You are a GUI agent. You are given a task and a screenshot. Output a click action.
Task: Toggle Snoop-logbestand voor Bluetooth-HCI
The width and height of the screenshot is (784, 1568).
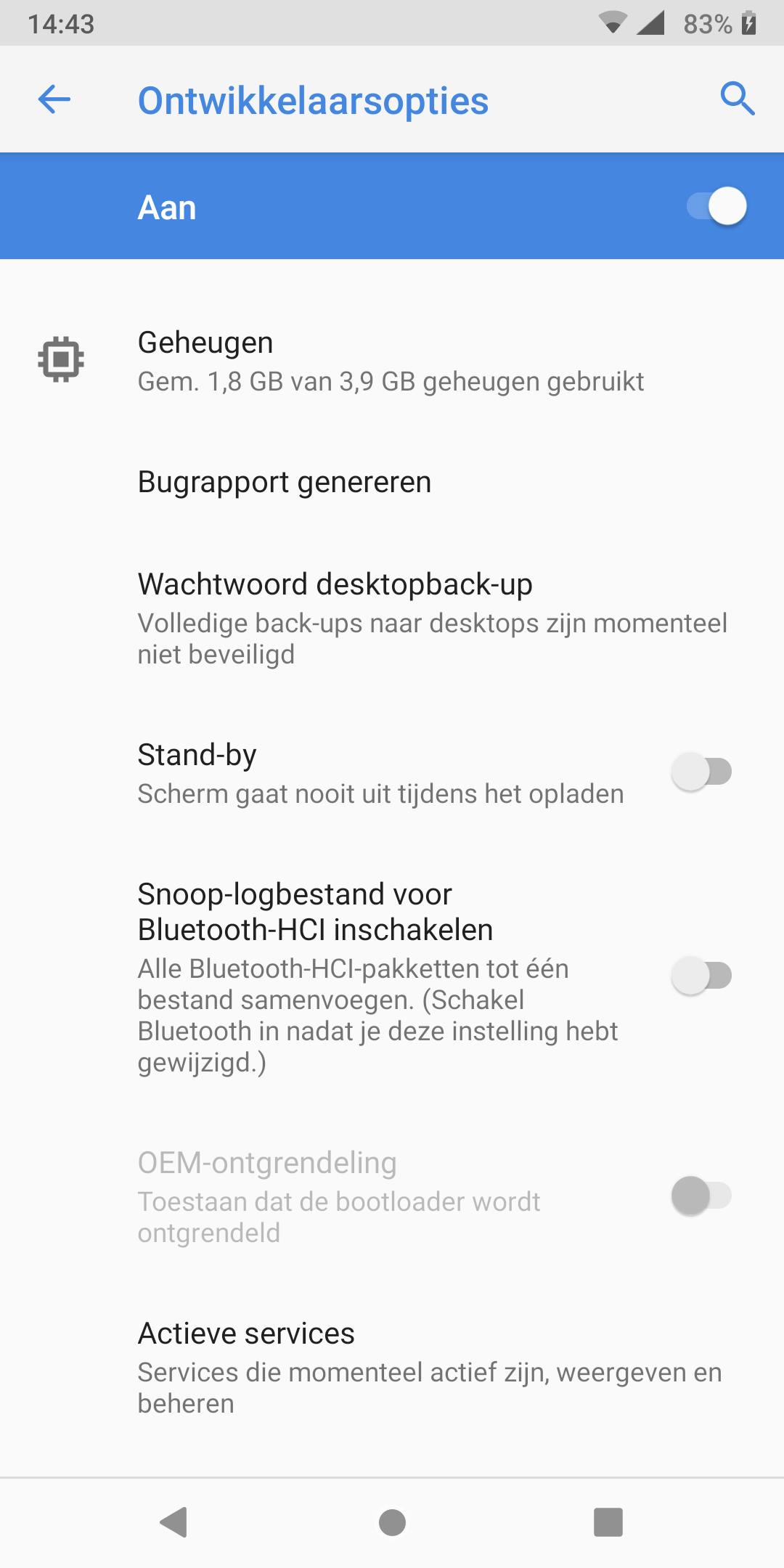[701, 976]
